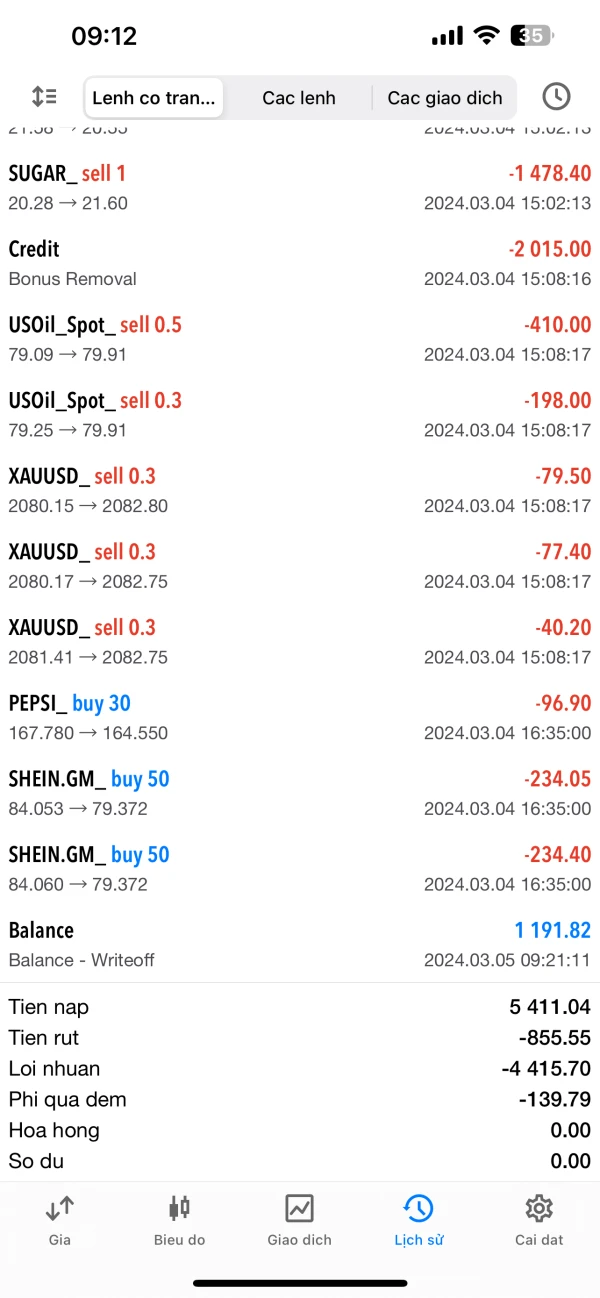This screenshot has height=1298, width=600.
Task: Expand the Credit Bonus Removal entry
Action: click(300, 263)
